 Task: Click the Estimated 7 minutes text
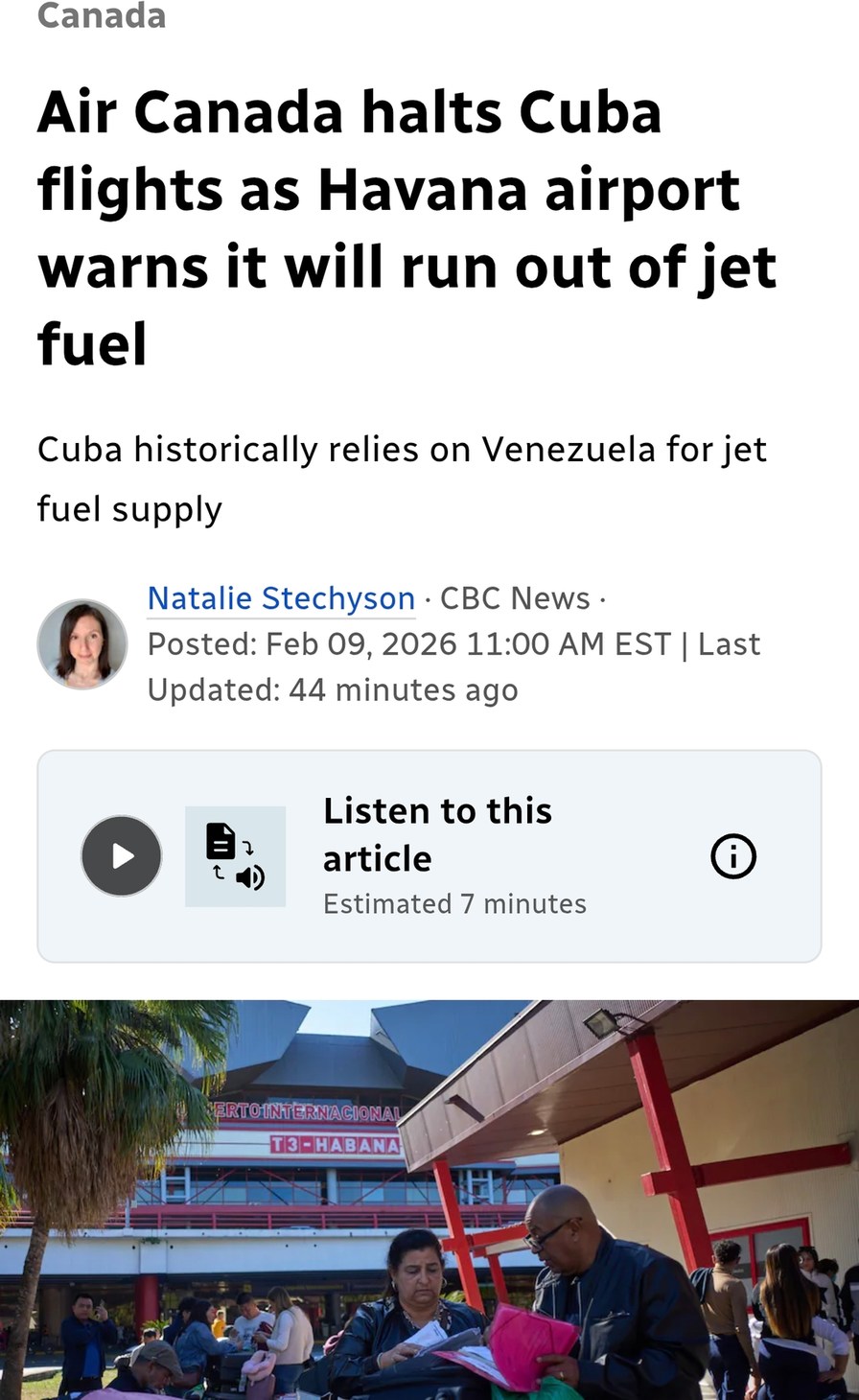tap(455, 902)
